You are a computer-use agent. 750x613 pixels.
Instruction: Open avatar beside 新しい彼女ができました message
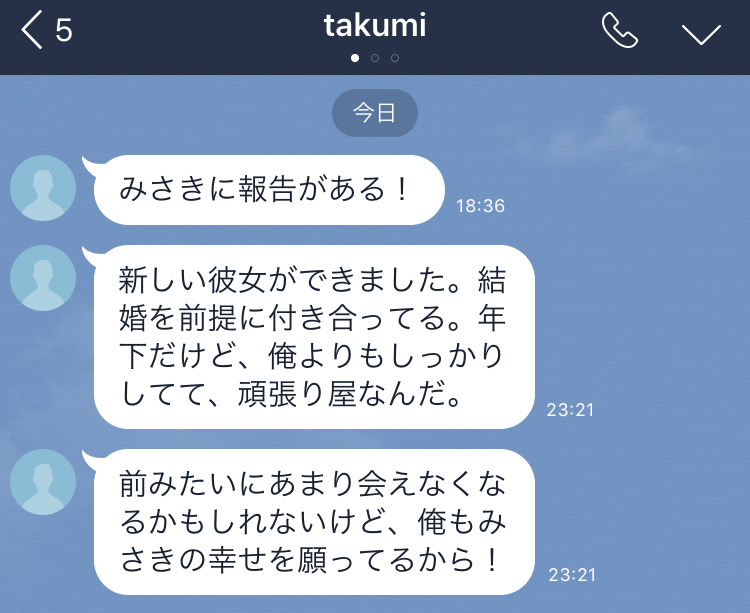click(43, 278)
